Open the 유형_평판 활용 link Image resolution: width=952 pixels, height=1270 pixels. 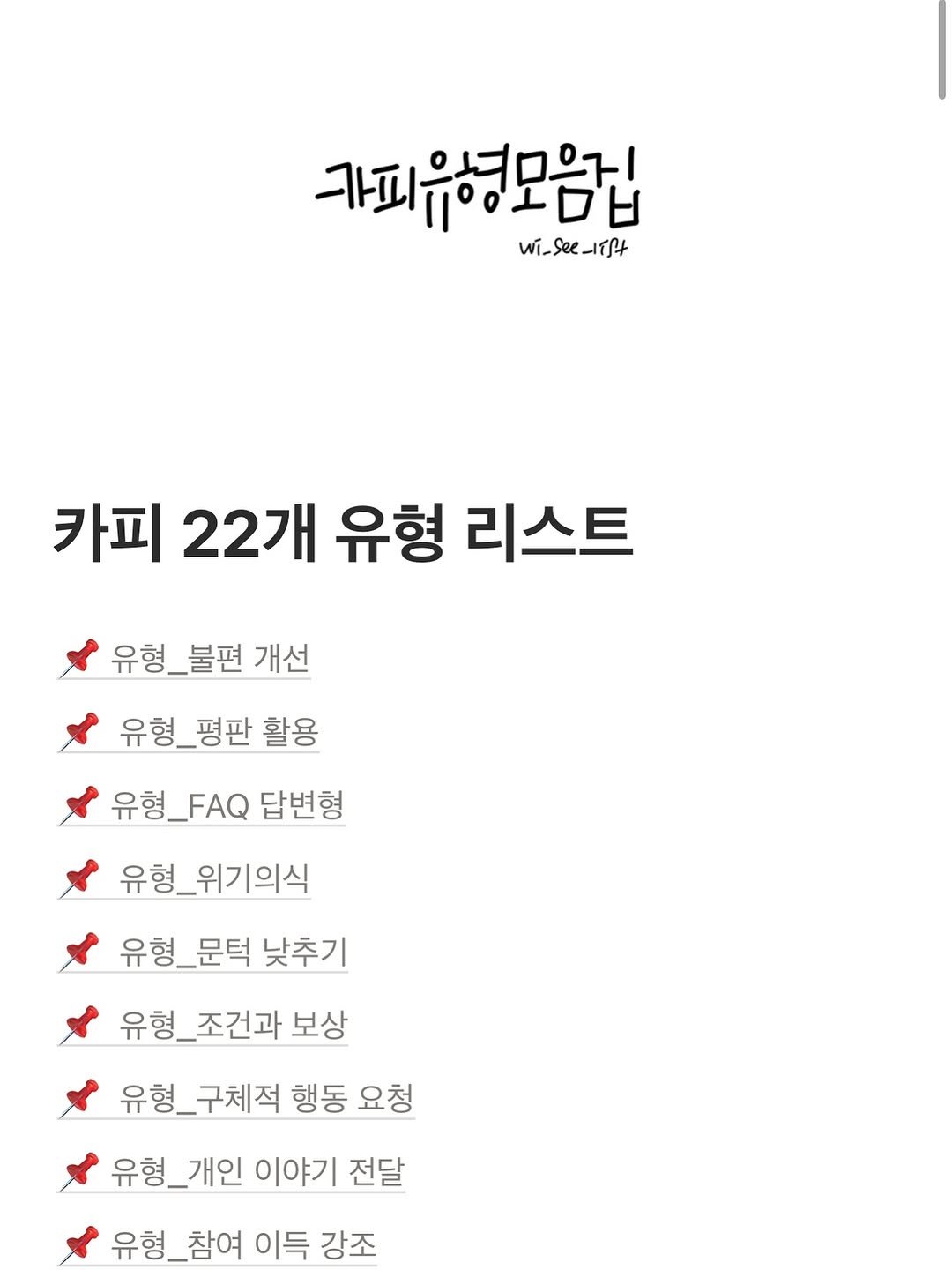coord(218,732)
